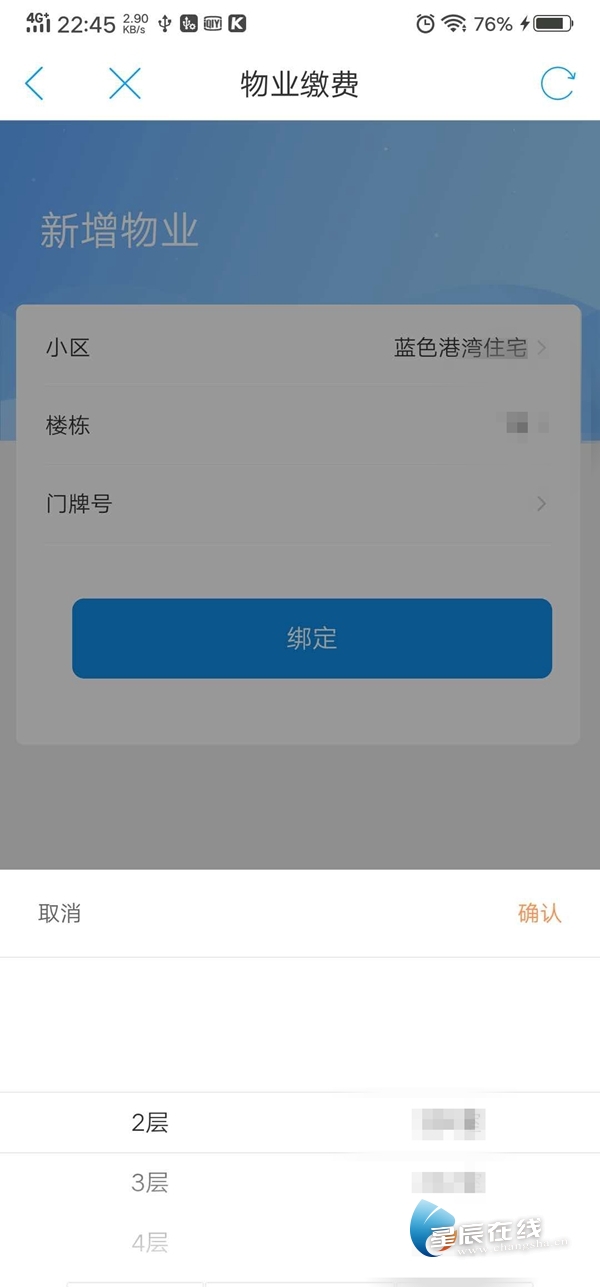Screen dimensions: 600x1287
Task: Go back using the top-left arrow
Action: click(34, 84)
